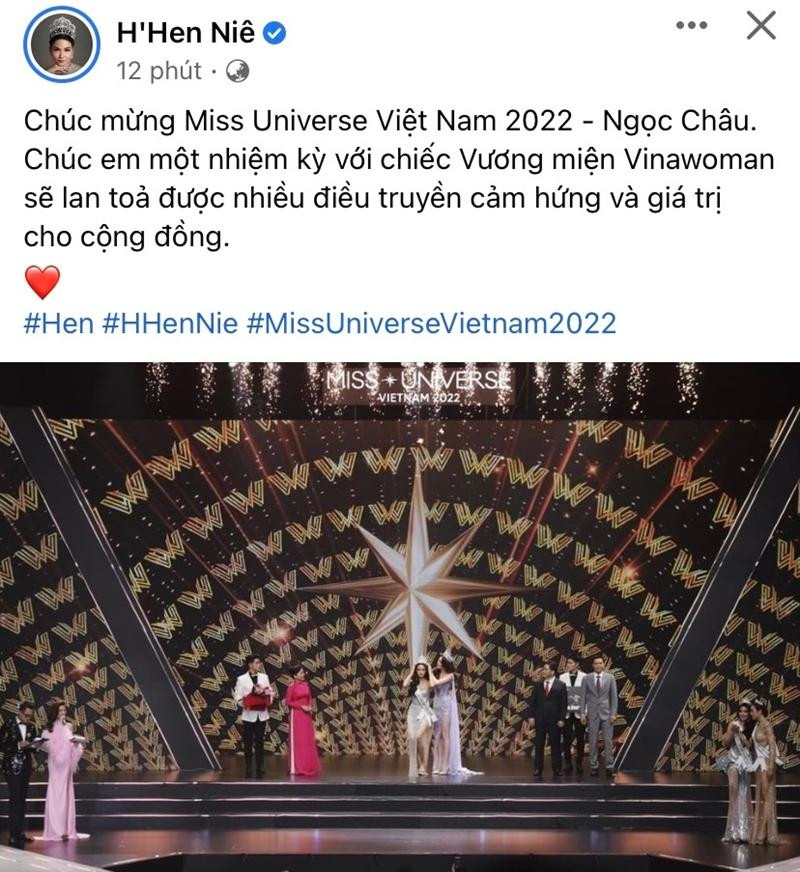
Task: Open the #Hen hashtag
Action: pos(58,323)
